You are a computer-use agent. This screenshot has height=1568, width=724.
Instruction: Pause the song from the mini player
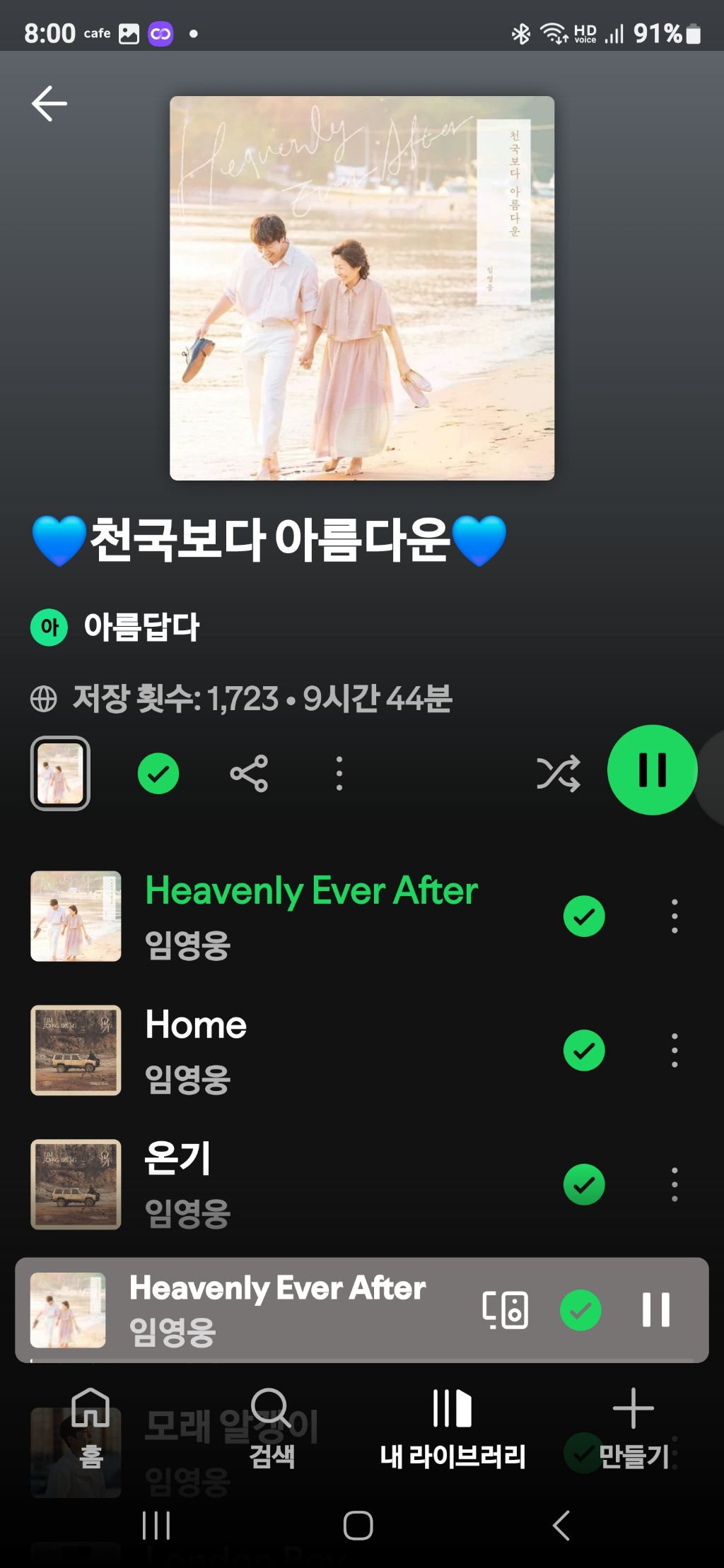655,1309
